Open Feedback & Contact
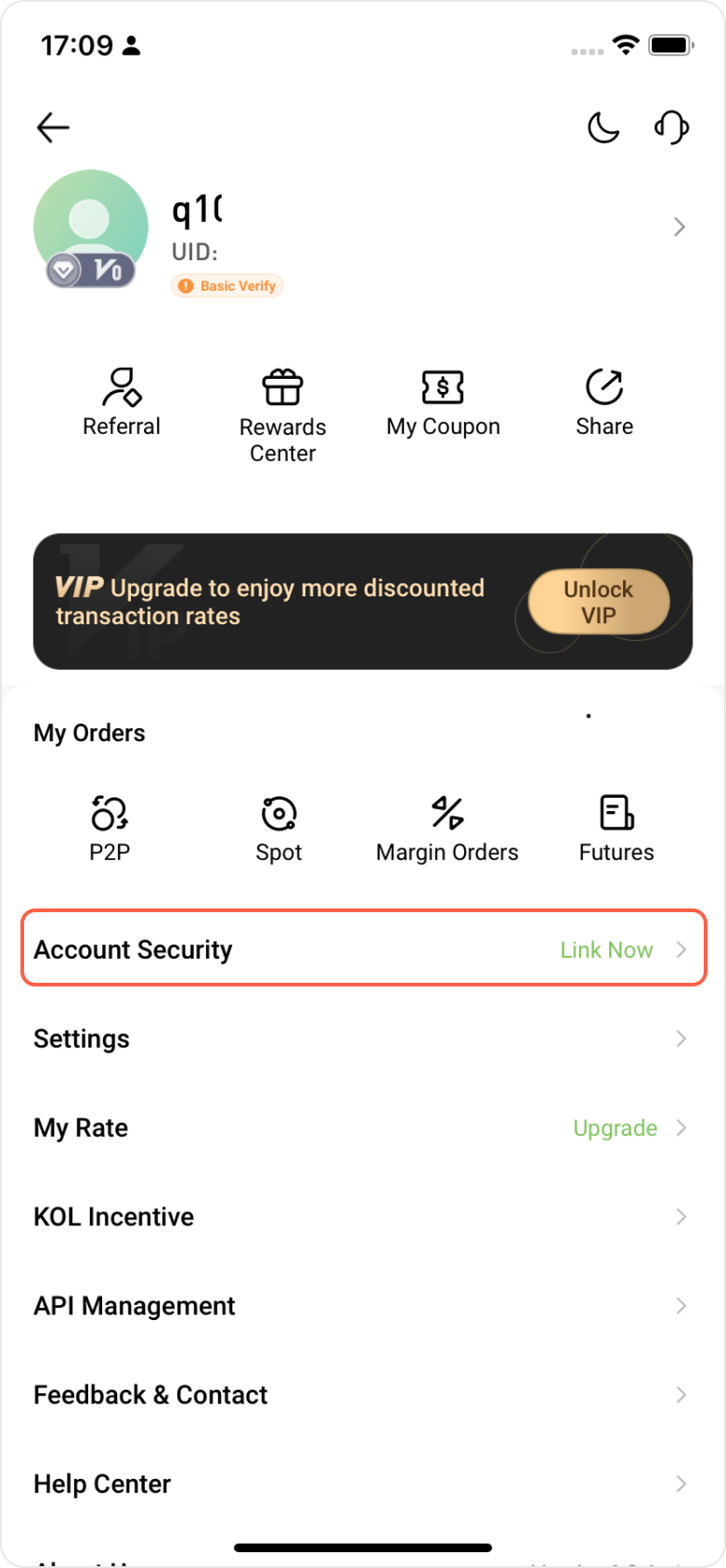The height and width of the screenshot is (1568, 726). pos(363,1395)
